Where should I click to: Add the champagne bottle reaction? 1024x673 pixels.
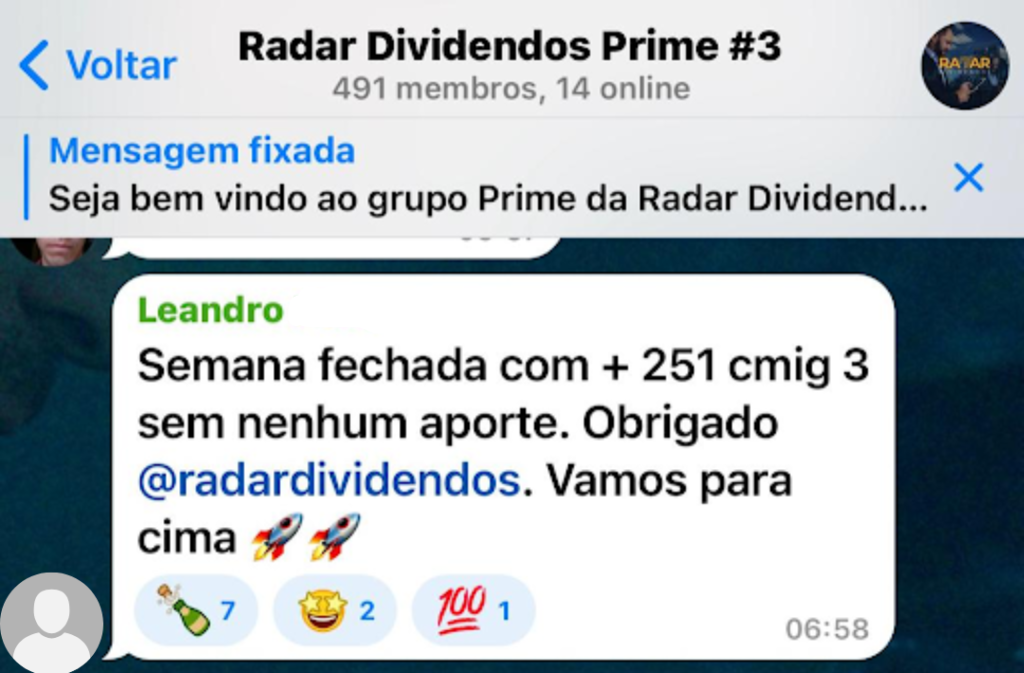coord(196,610)
